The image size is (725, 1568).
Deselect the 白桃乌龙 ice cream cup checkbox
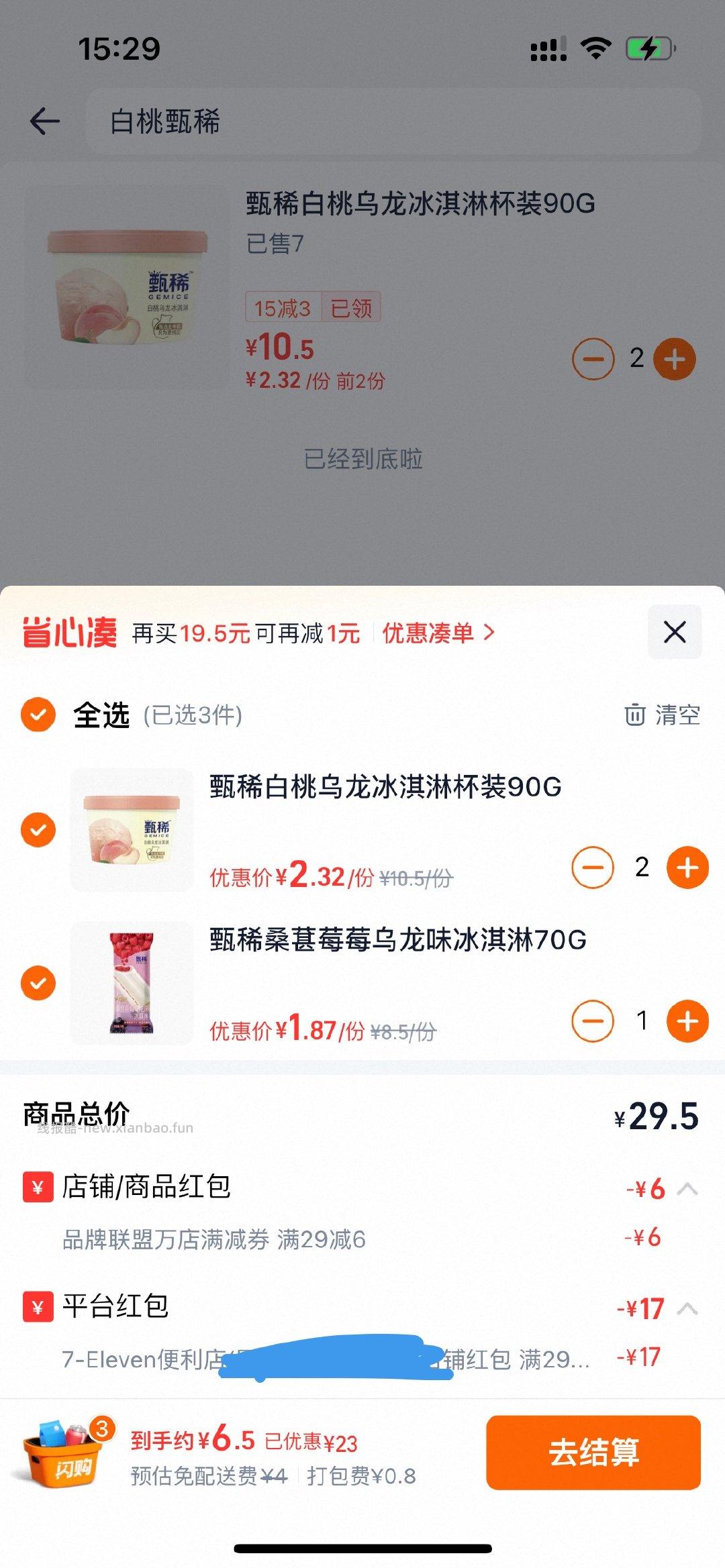point(38,829)
